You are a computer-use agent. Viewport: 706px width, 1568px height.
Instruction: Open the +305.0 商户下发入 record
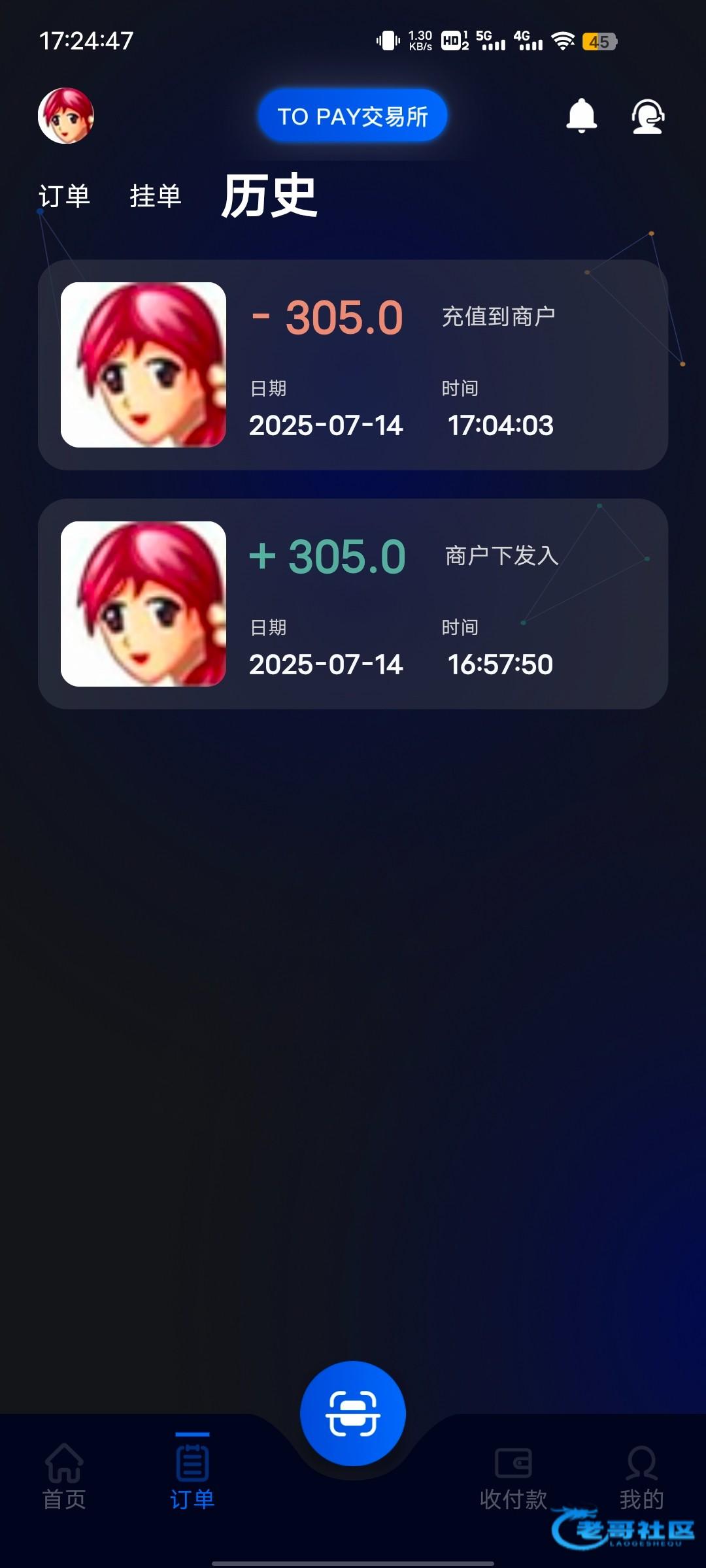pyautogui.click(x=353, y=604)
